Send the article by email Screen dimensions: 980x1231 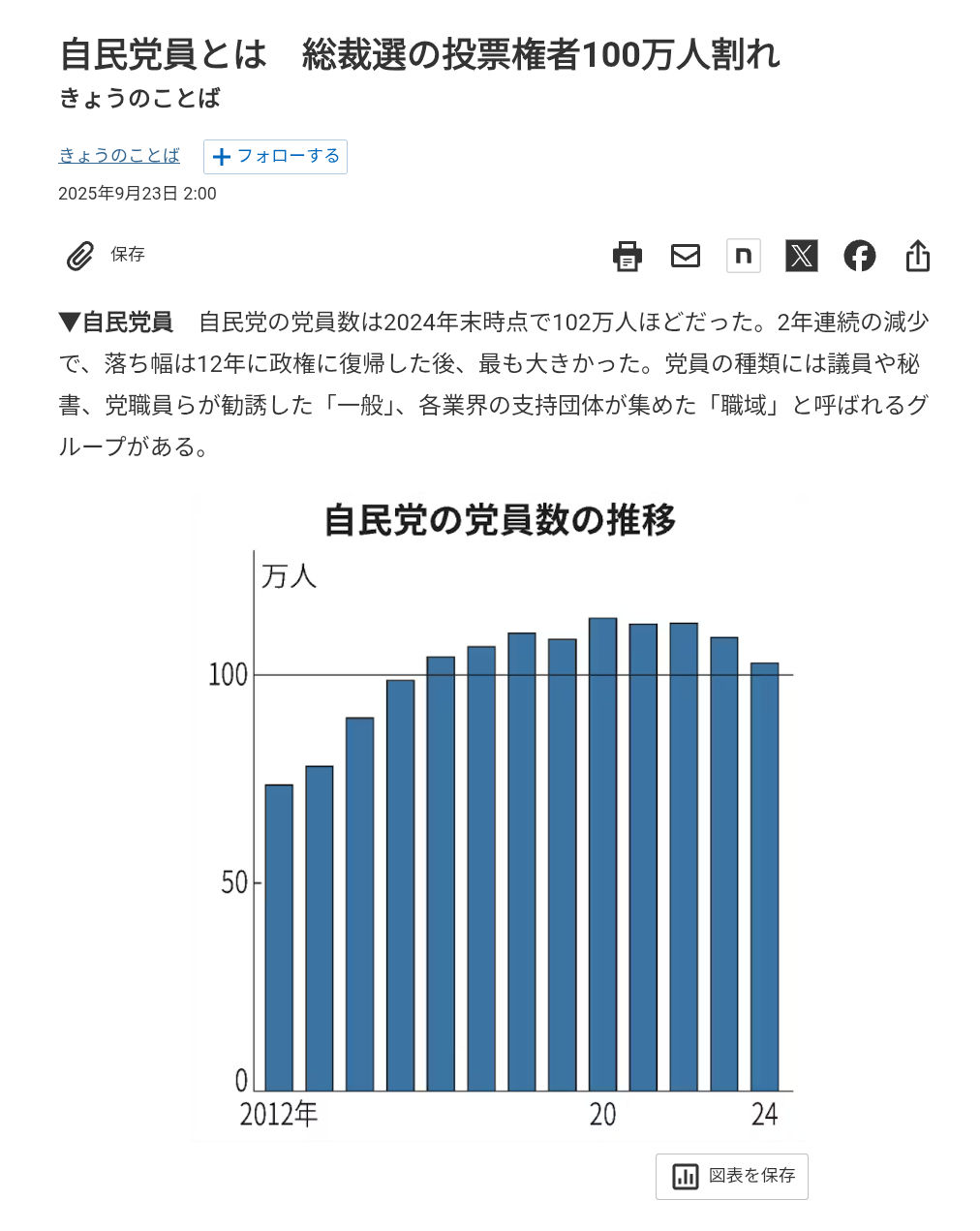(x=686, y=256)
